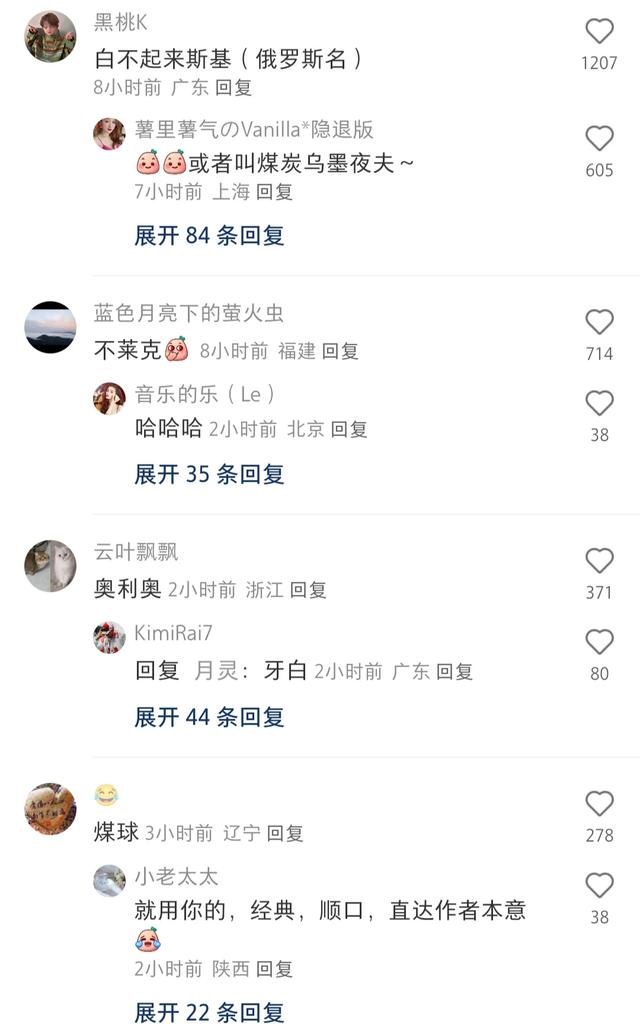Open 黑桃K's profile avatar

point(50,37)
